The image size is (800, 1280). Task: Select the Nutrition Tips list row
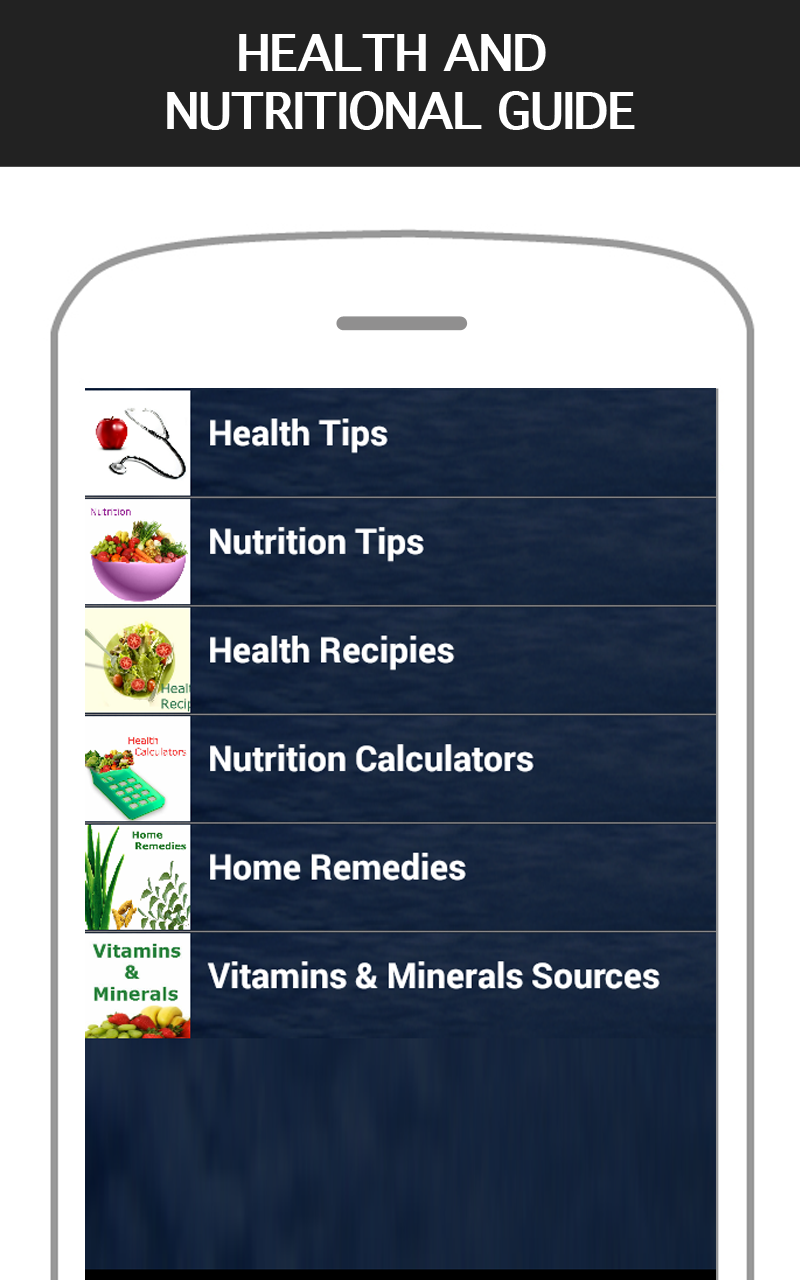(450, 550)
